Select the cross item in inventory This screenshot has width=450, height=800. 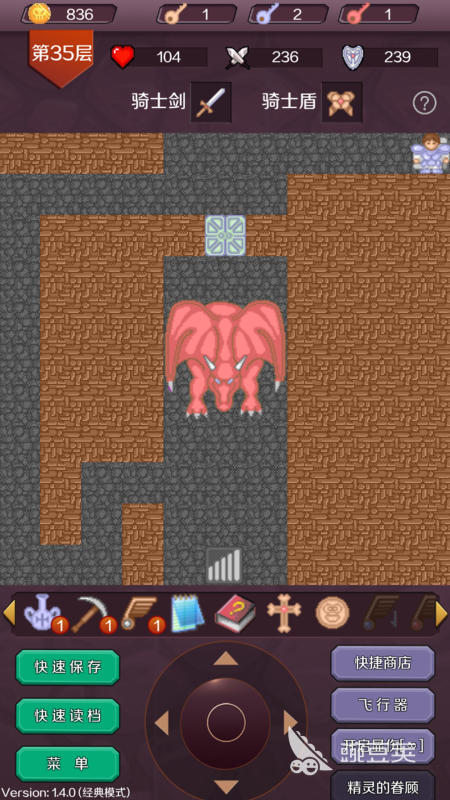(284, 613)
